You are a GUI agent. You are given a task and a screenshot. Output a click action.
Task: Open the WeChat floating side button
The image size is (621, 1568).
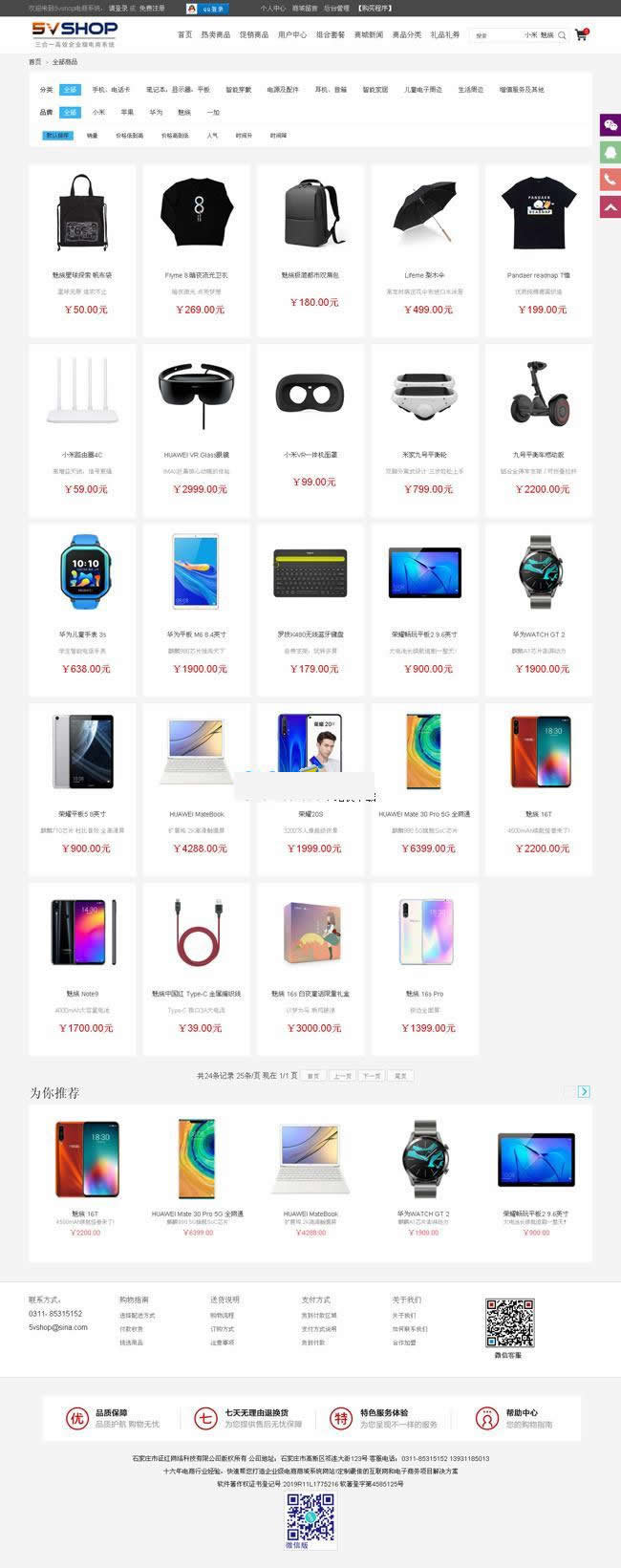(610, 125)
